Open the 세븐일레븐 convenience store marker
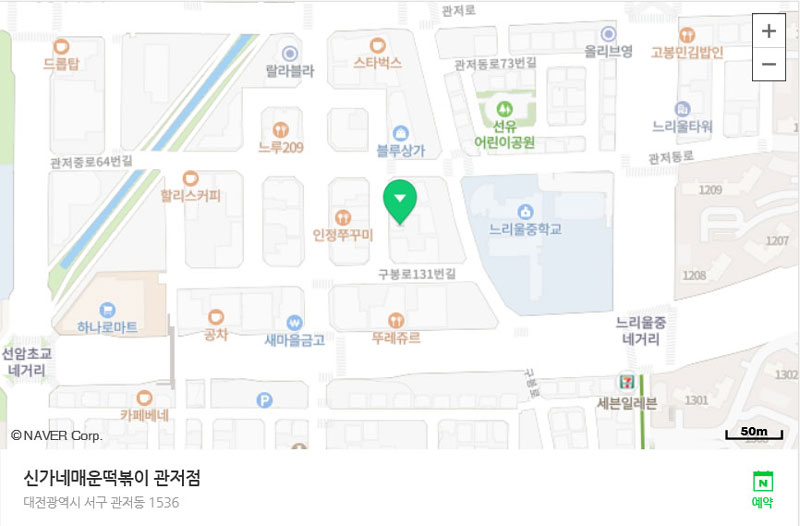 tap(626, 383)
